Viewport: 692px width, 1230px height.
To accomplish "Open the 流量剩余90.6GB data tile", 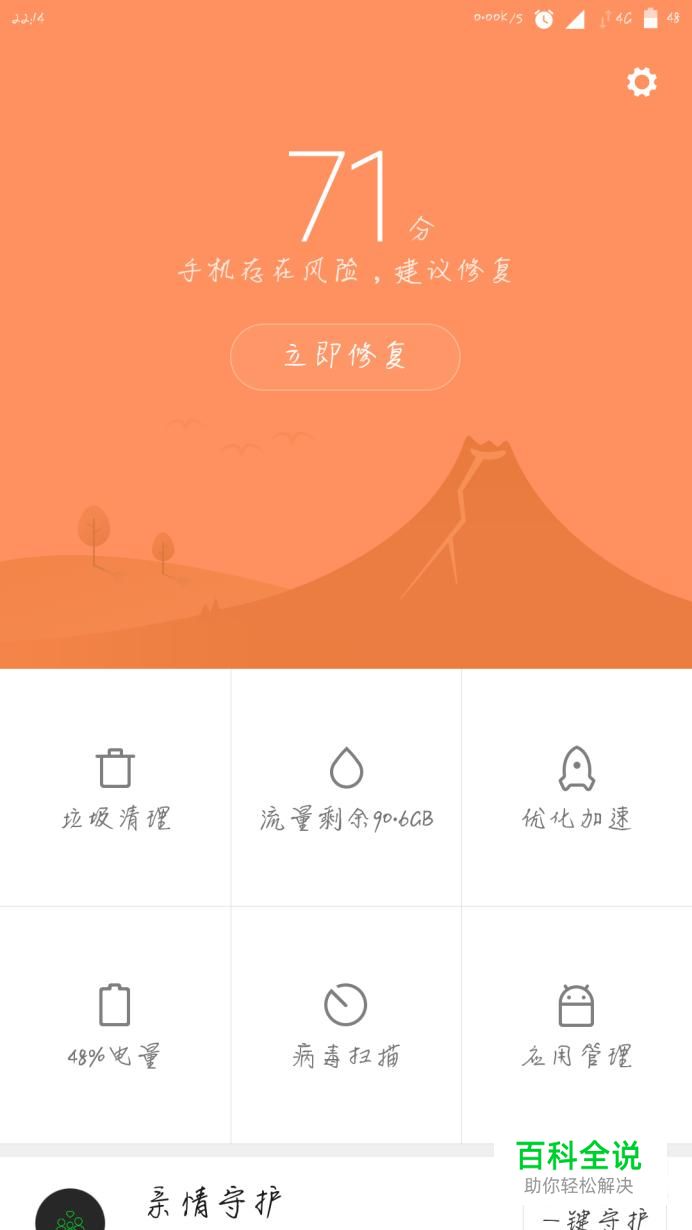I will point(346,788).
